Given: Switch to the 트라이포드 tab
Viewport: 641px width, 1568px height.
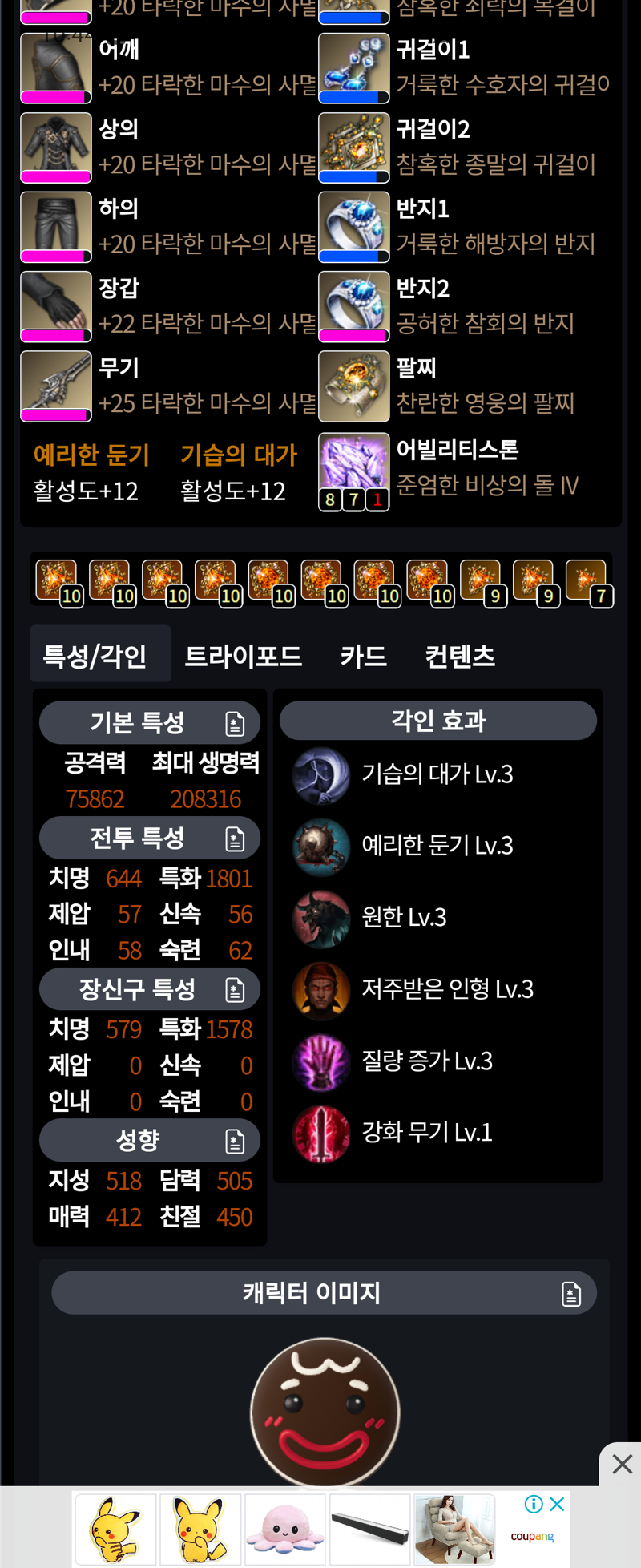Looking at the screenshot, I should coord(243,657).
